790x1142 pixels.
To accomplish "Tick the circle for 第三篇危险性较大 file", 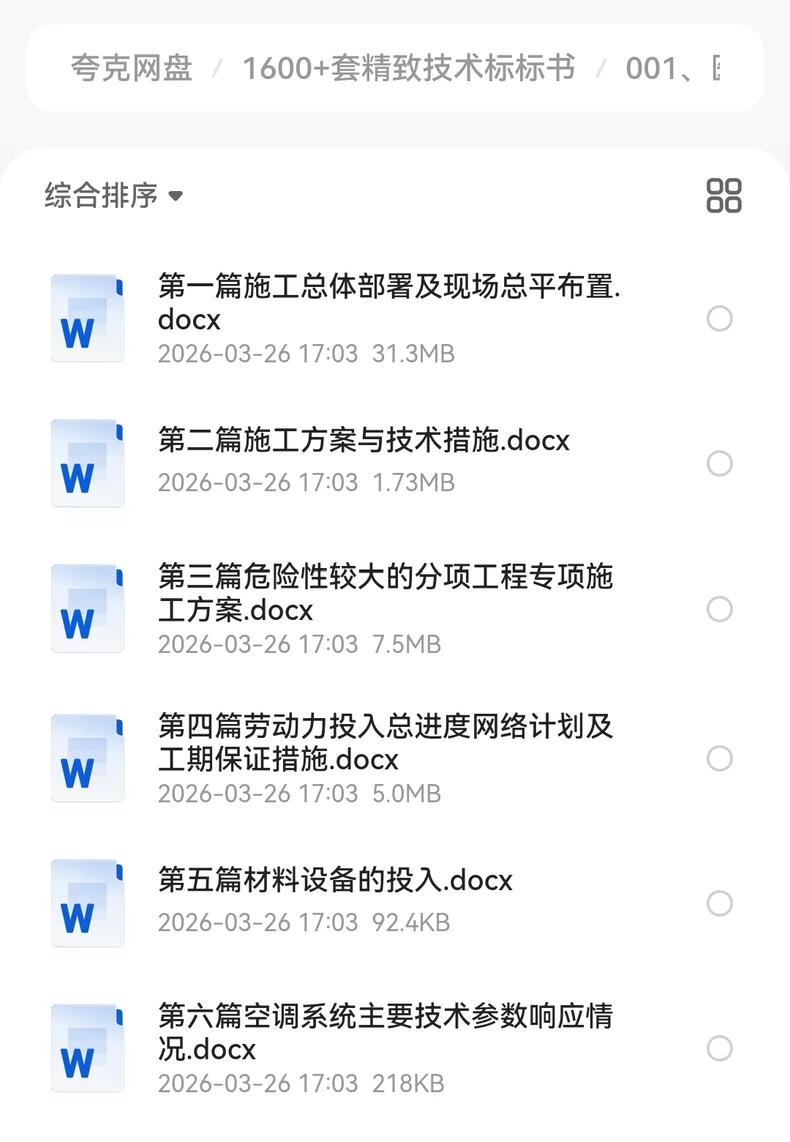I will [x=720, y=609].
